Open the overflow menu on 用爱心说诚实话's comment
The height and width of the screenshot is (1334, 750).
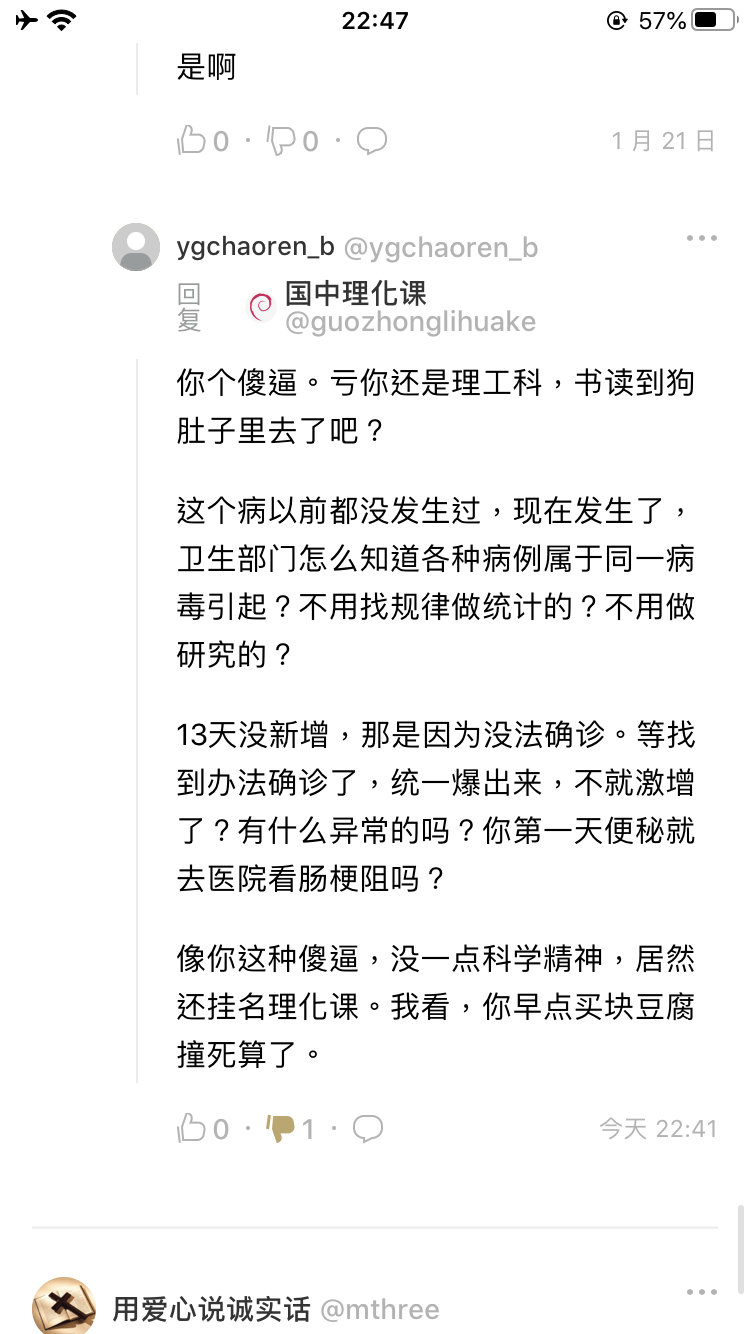point(701,1293)
